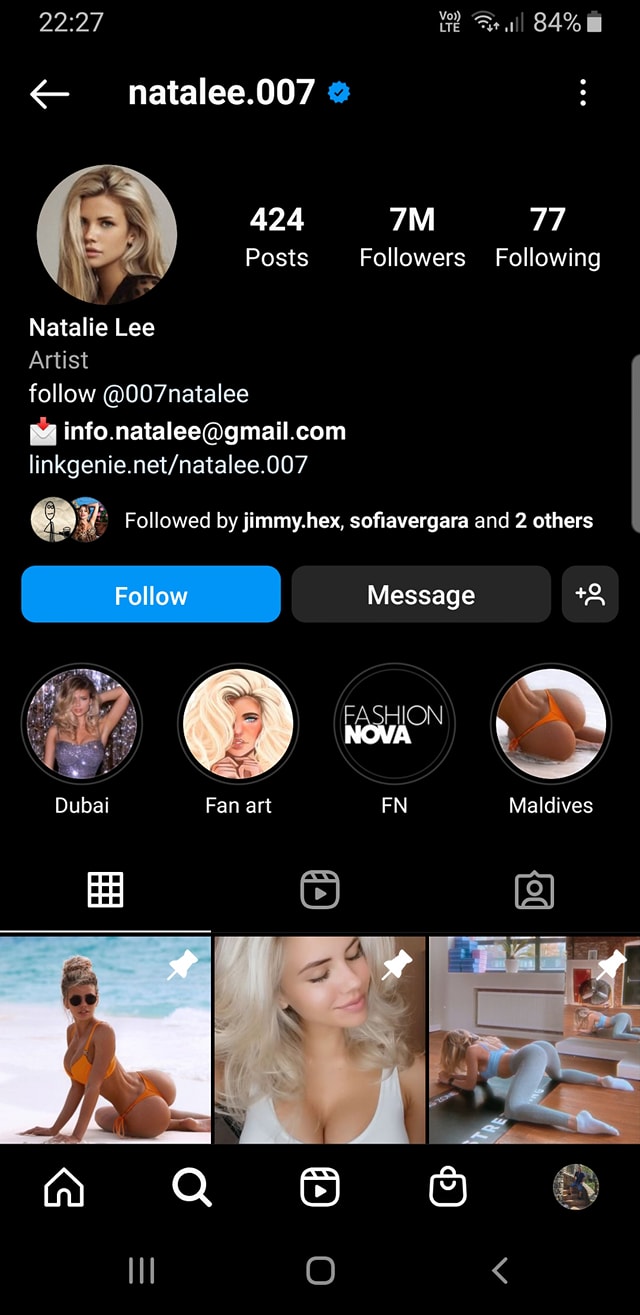Tap the system recent apps button
Screen dimensions: 640x1315
(x=141, y=1271)
